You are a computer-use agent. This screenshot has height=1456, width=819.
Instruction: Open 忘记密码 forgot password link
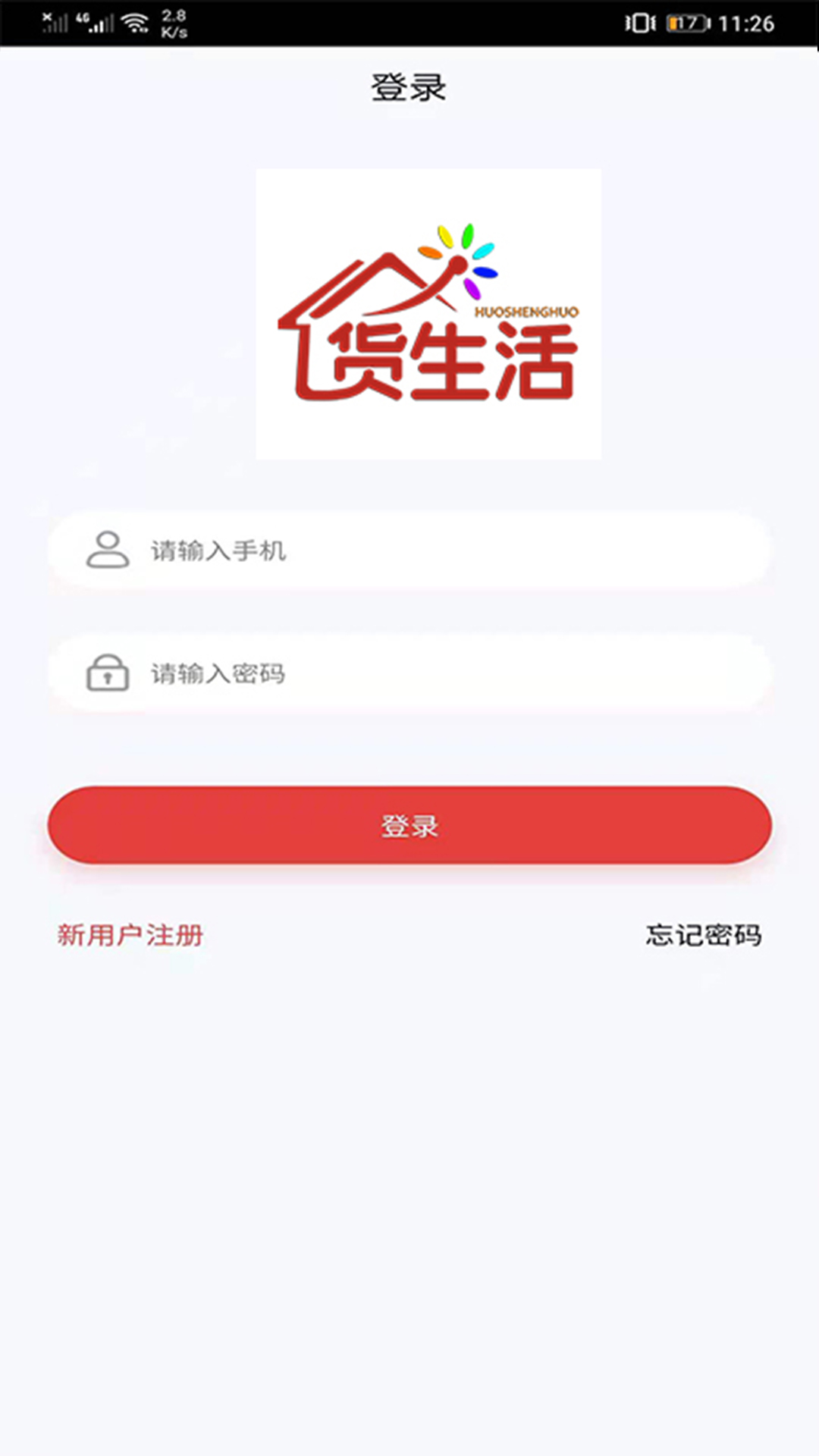[x=704, y=935]
